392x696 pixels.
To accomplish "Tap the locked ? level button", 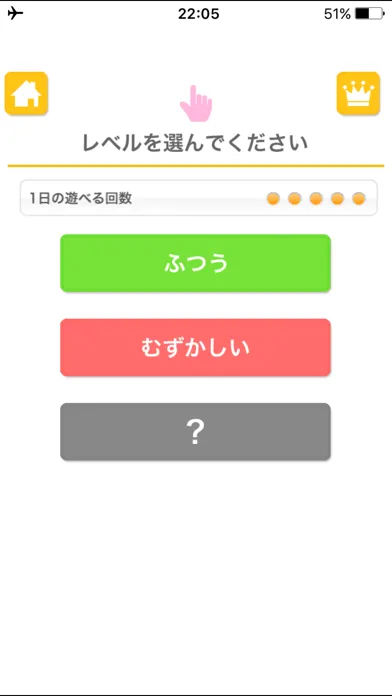I will tap(195, 432).
